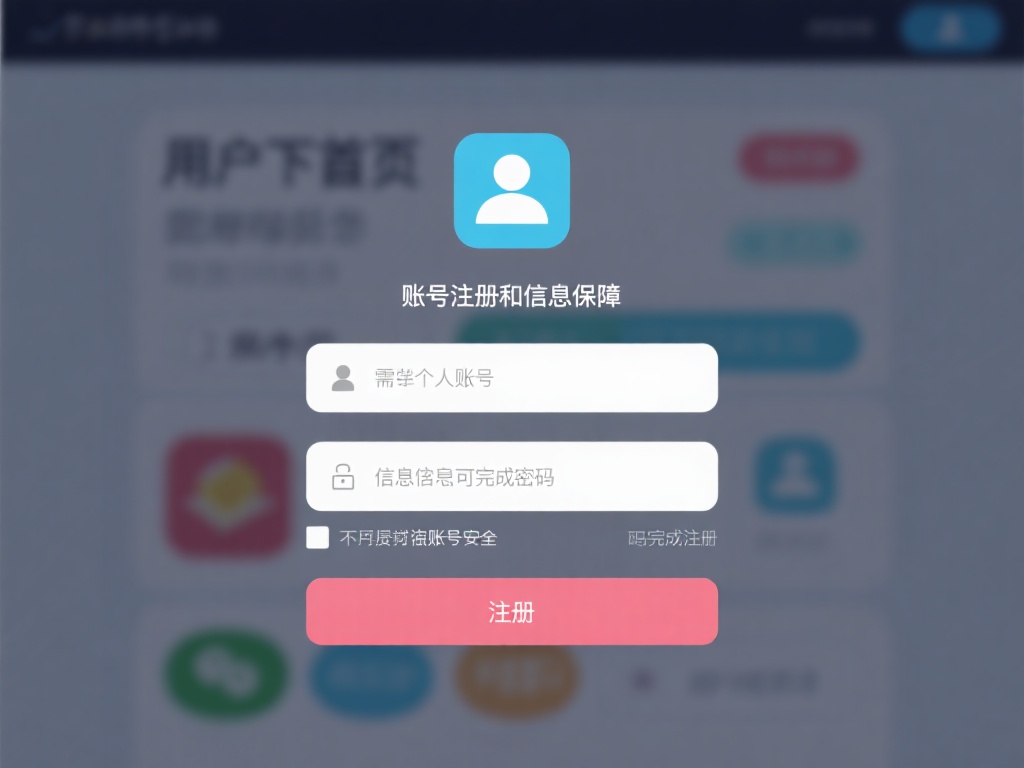Focus the password field with lock icon

tap(511, 477)
